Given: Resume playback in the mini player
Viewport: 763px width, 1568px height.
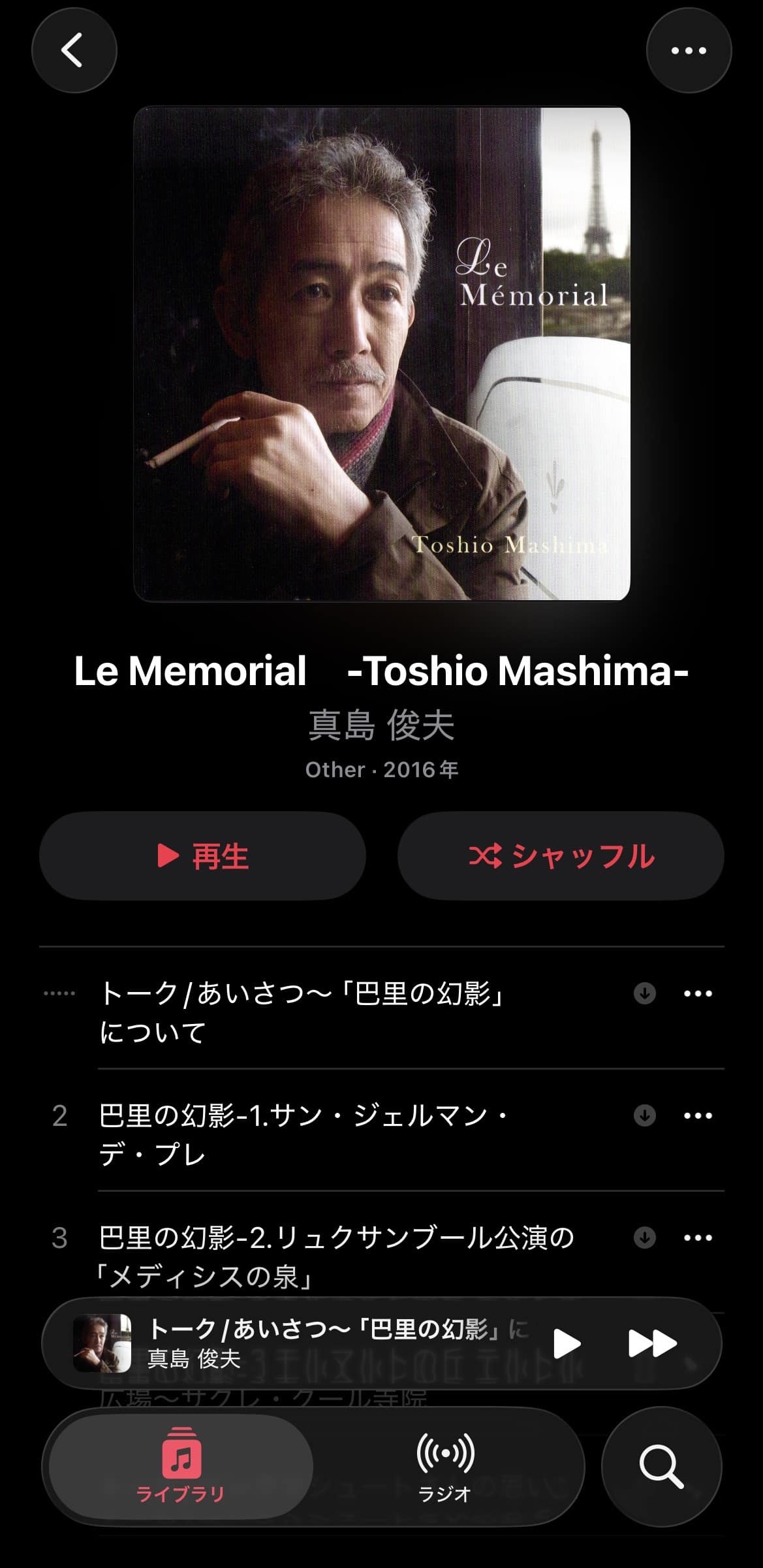Looking at the screenshot, I should pos(566,1343).
